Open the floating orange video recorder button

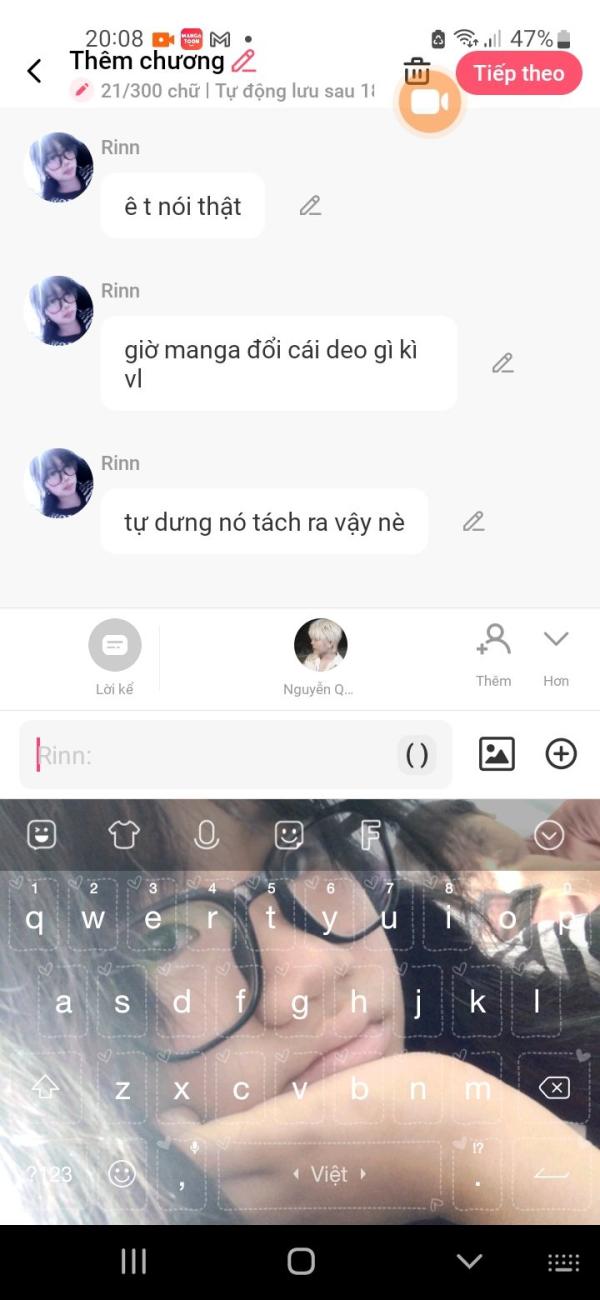click(x=430, y=101)
